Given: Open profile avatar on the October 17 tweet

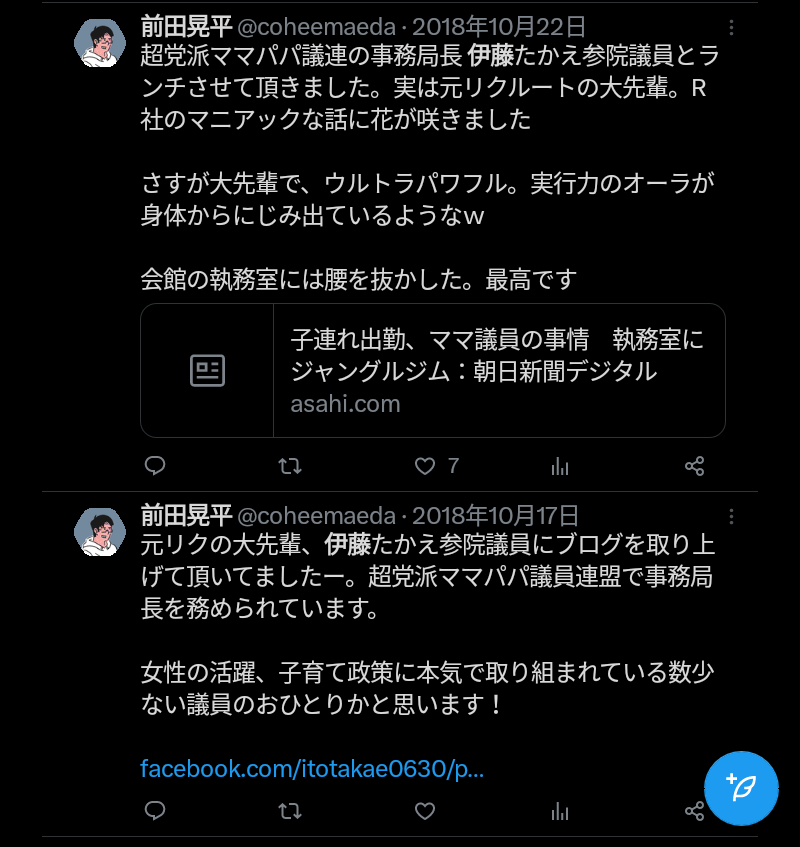Looking at the screenshot, I should 100,532.
